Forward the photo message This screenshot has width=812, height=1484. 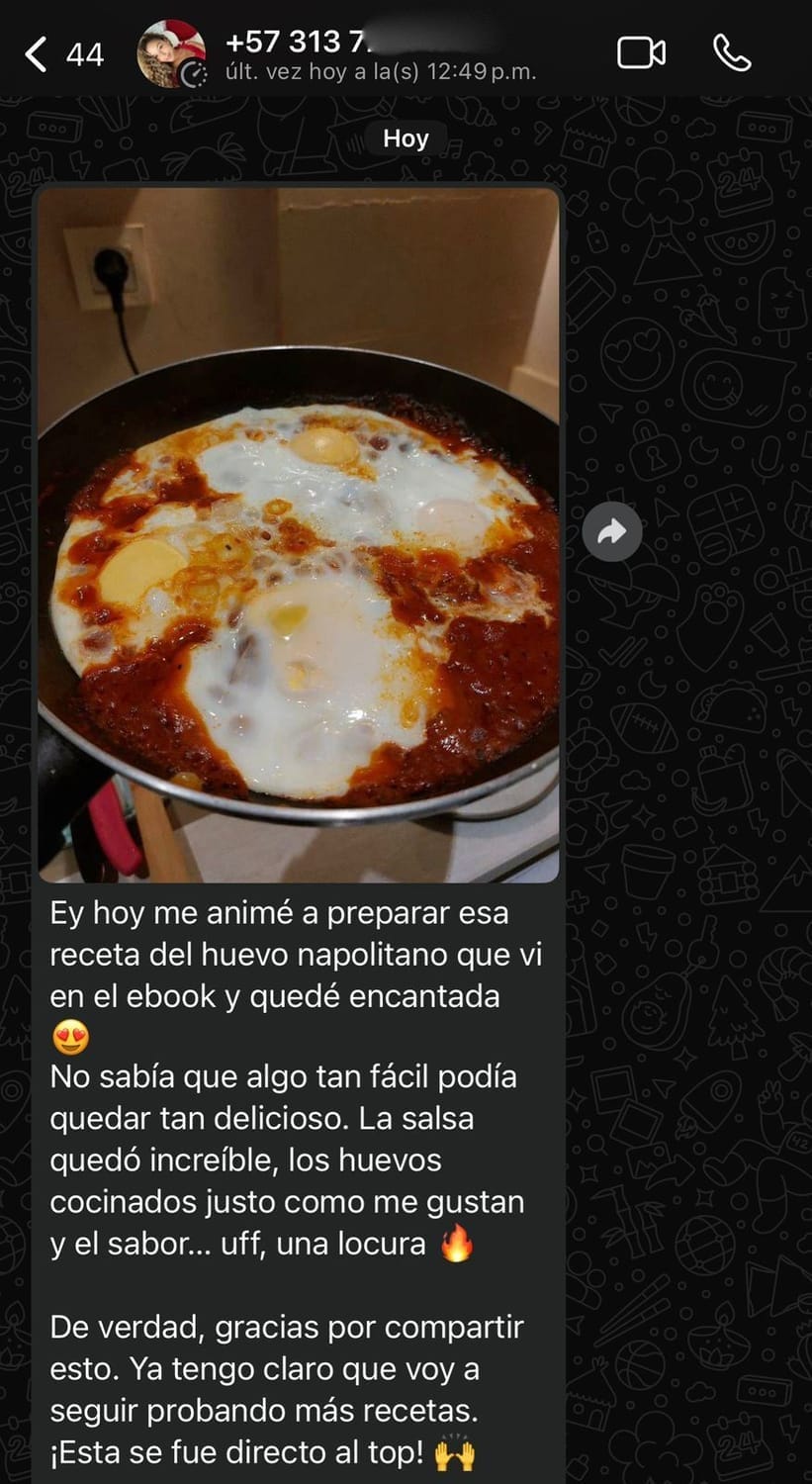(x=612, y=533)
